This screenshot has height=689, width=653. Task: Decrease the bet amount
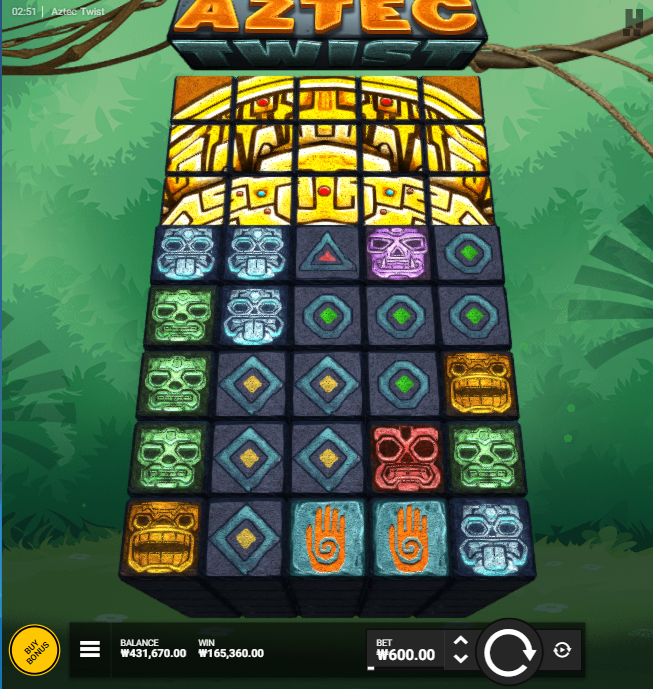[460, 659]
